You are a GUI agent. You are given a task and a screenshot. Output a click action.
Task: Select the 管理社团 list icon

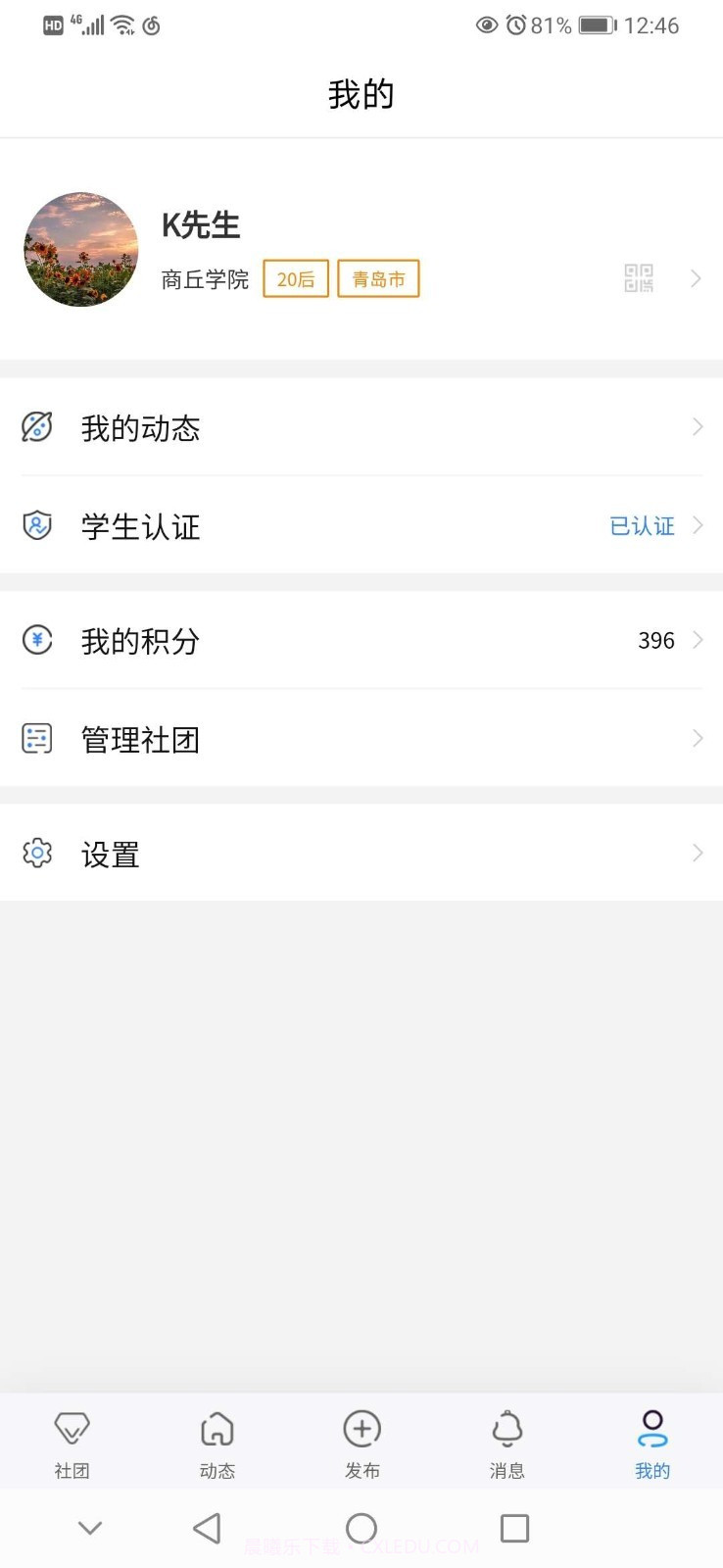pos(36,738)
